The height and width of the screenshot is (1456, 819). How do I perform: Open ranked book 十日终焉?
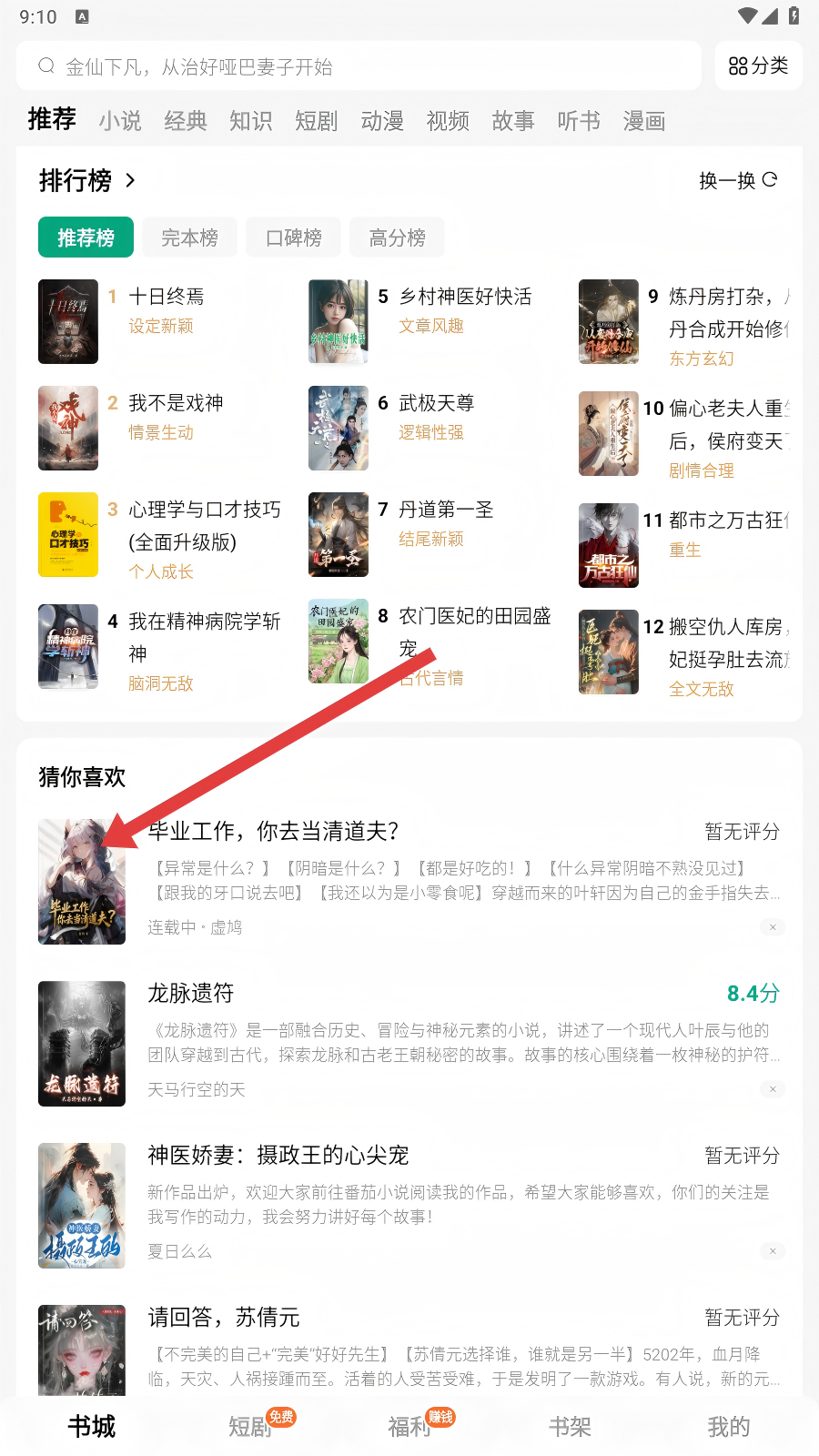pos(167,297)
